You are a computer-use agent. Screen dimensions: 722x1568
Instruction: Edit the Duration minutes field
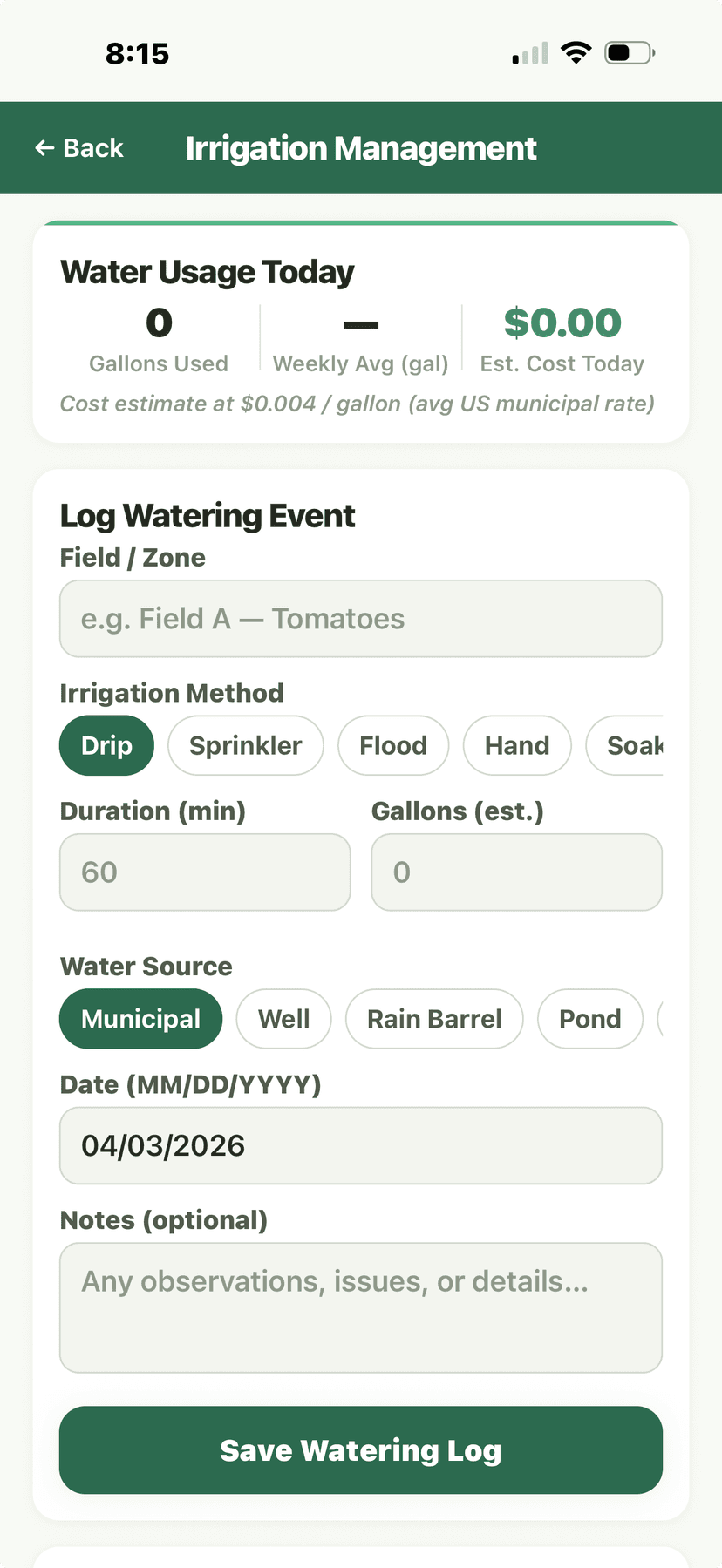tap(204, 872)
